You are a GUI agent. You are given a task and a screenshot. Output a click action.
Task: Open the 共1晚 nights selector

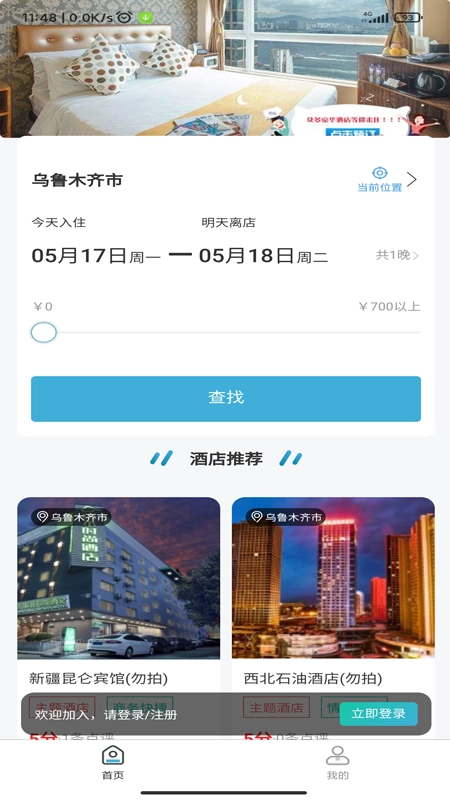coord(397,255)
